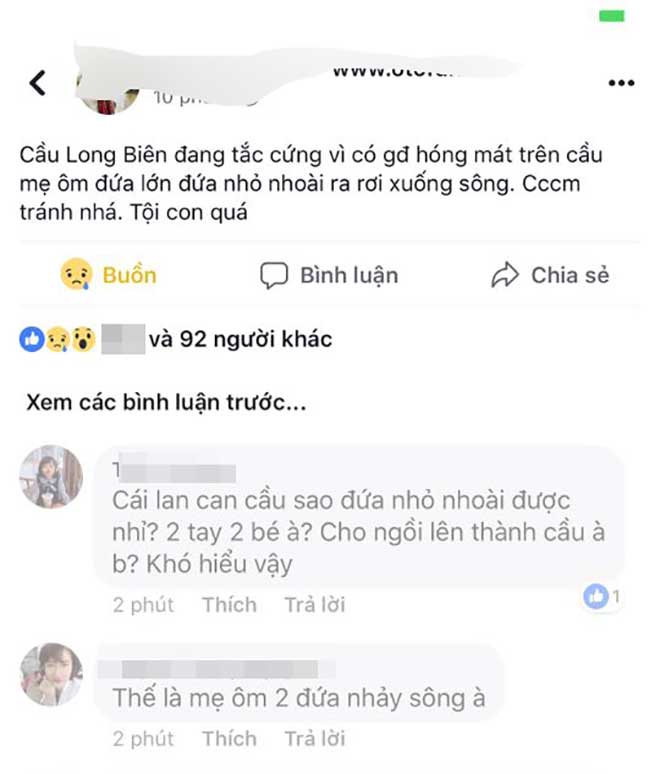Open the three-dot overflow menu

(x=621, y=83)
